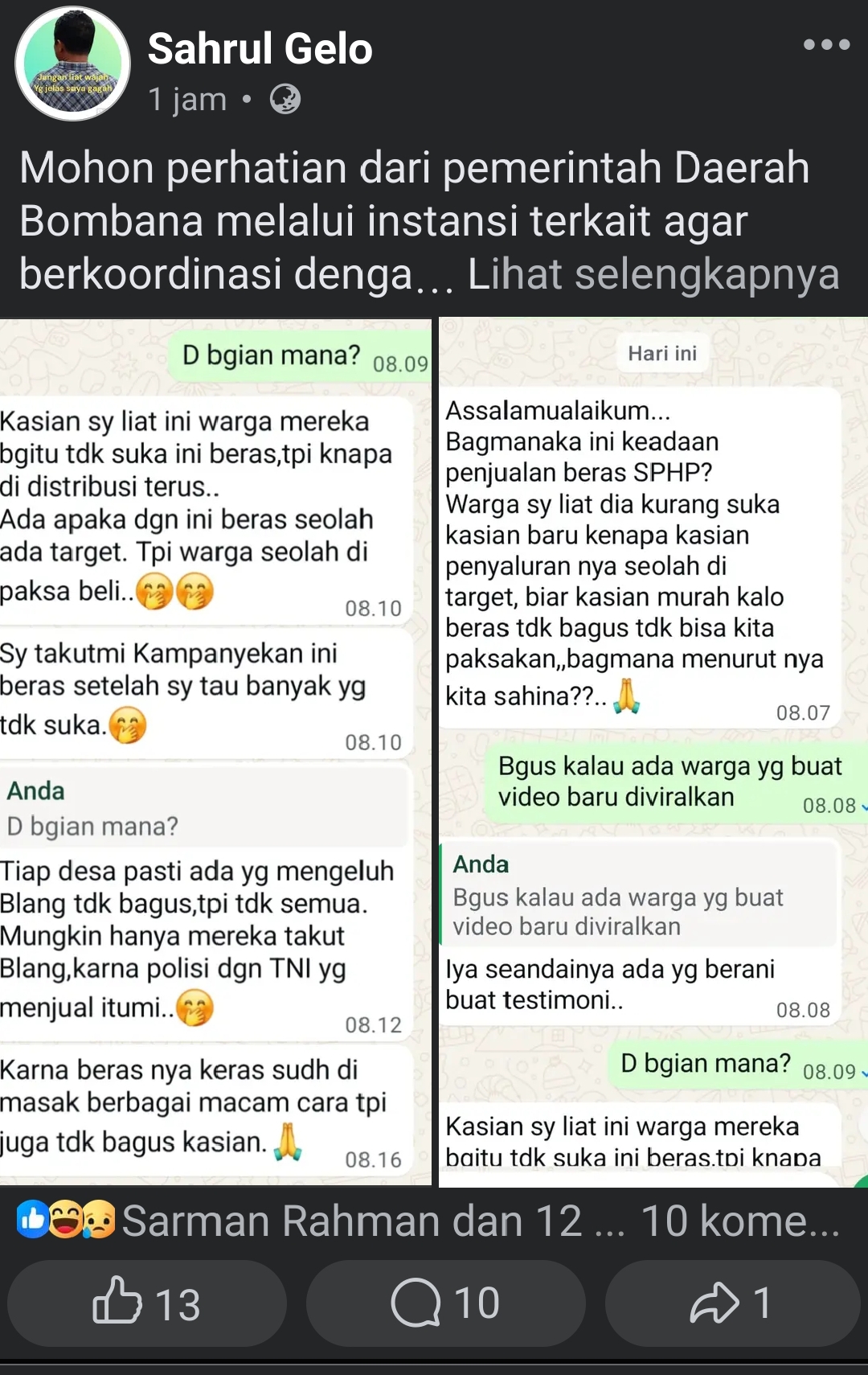Open Sahrul Gelo's profile name link
The height and width of the screenshot is (1375, 868).
pyautogui.click(x=260, y=48)
